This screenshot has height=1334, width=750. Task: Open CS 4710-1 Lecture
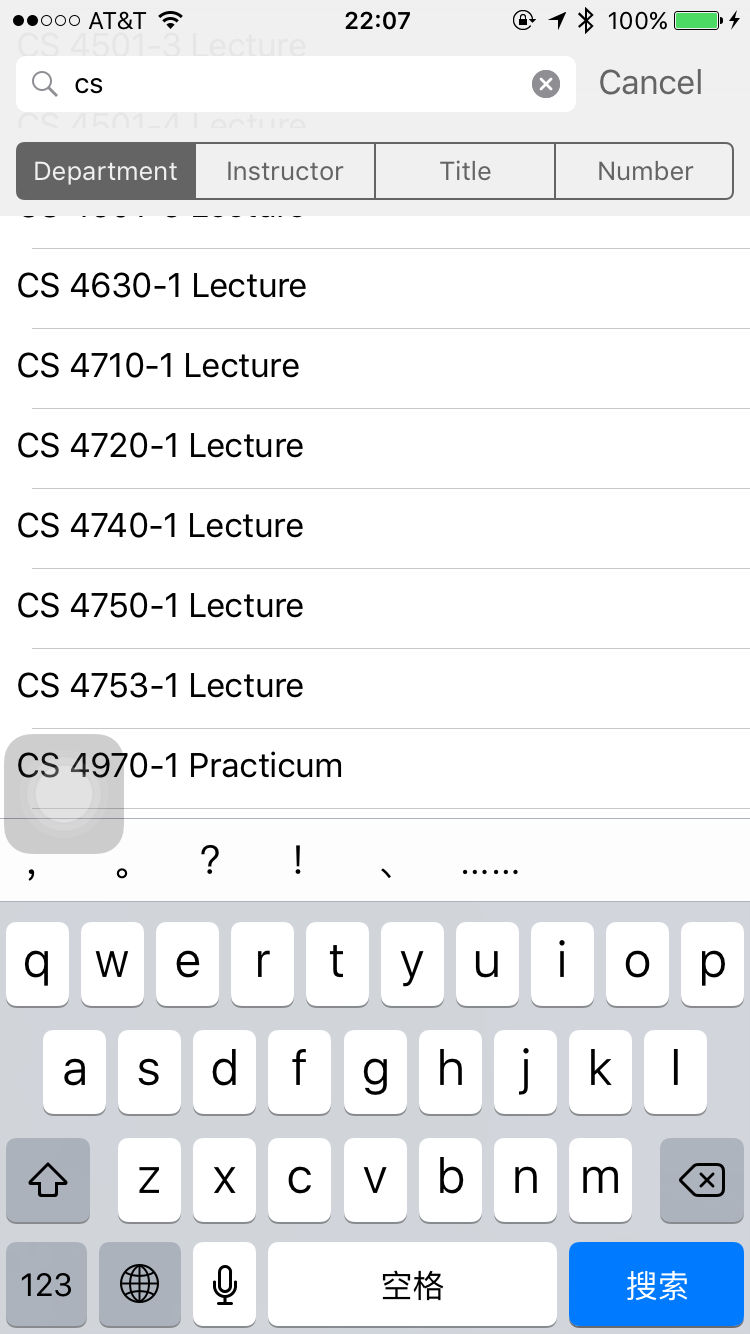tap(375, 367)
